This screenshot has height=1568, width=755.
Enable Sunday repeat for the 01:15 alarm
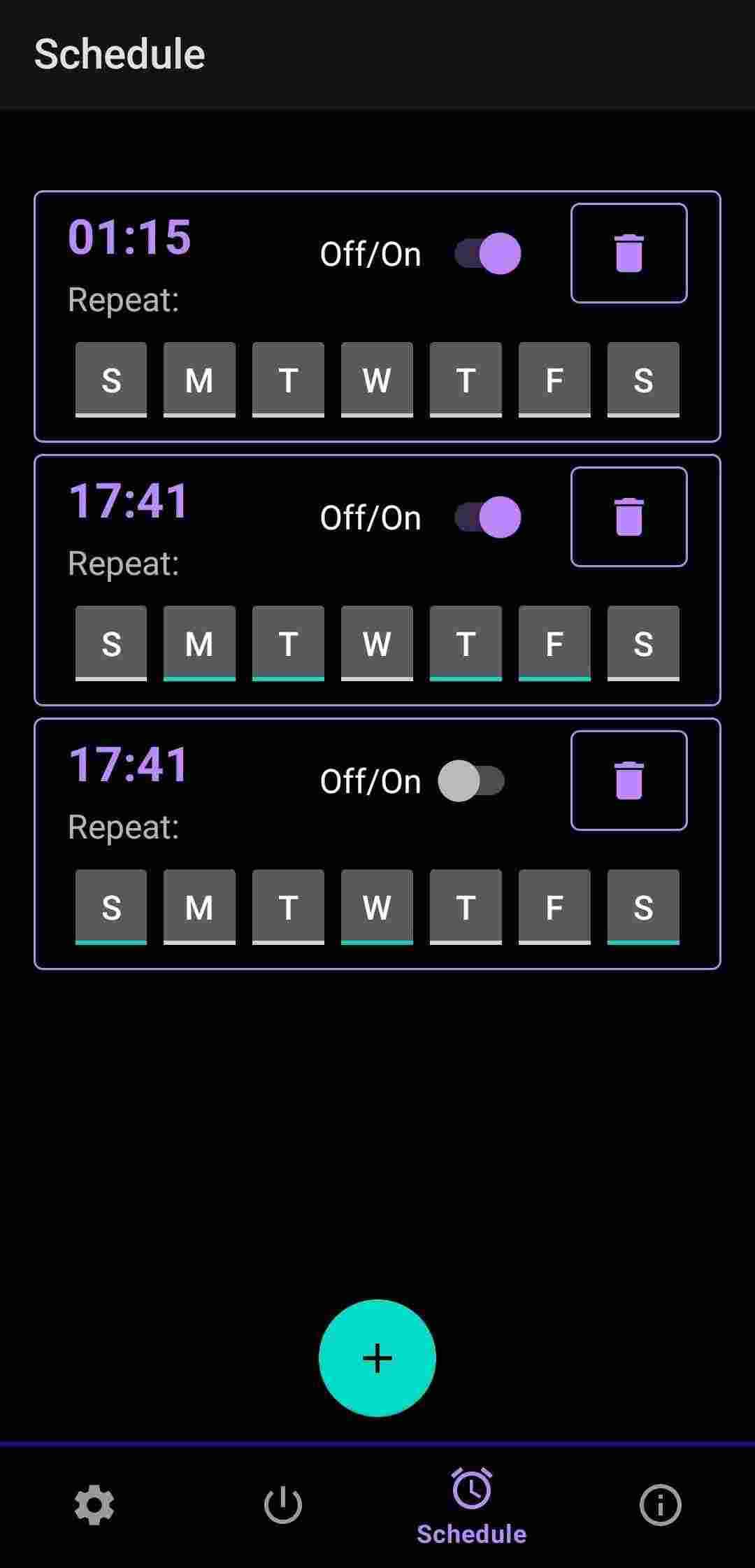click(110, 380)
